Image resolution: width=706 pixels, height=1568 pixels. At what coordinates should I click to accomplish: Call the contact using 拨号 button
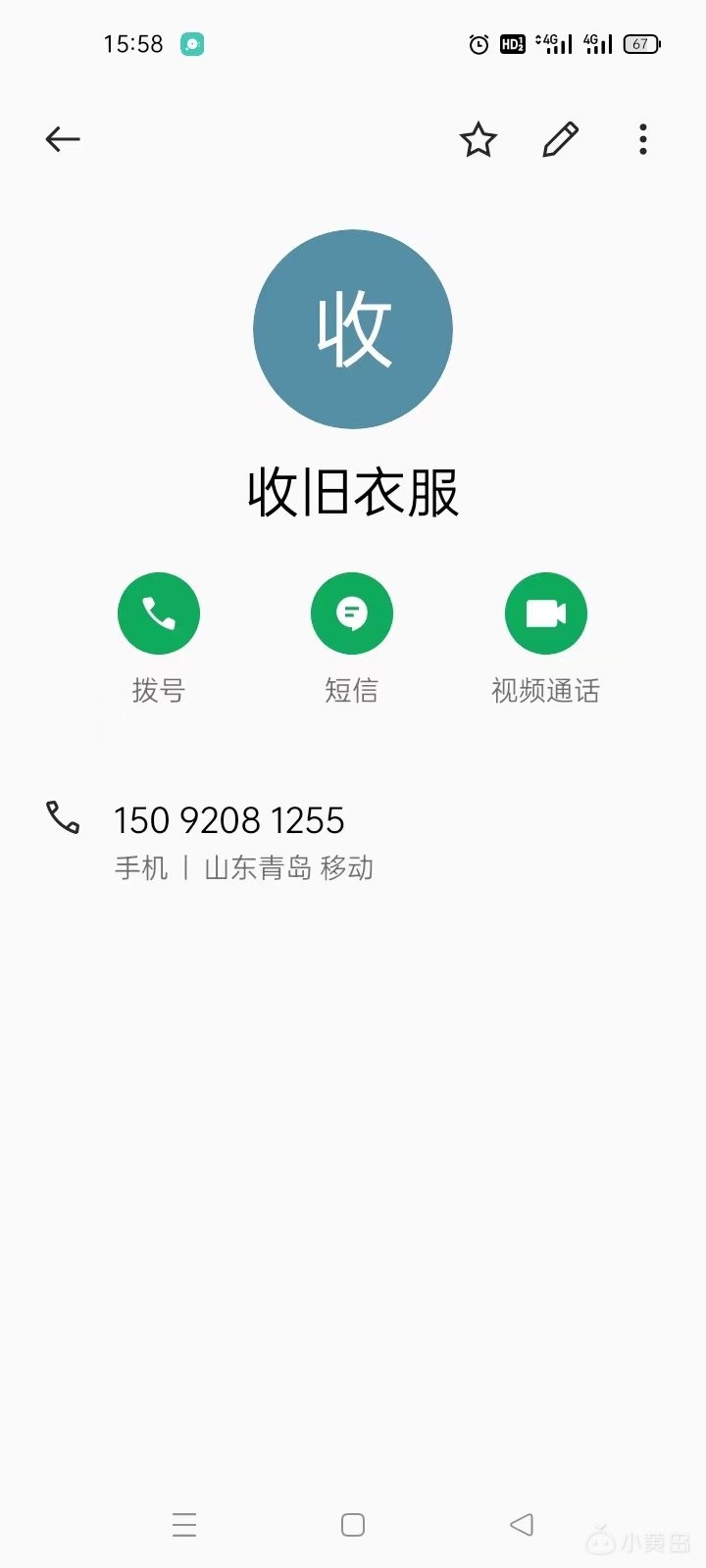click(159, 613)
